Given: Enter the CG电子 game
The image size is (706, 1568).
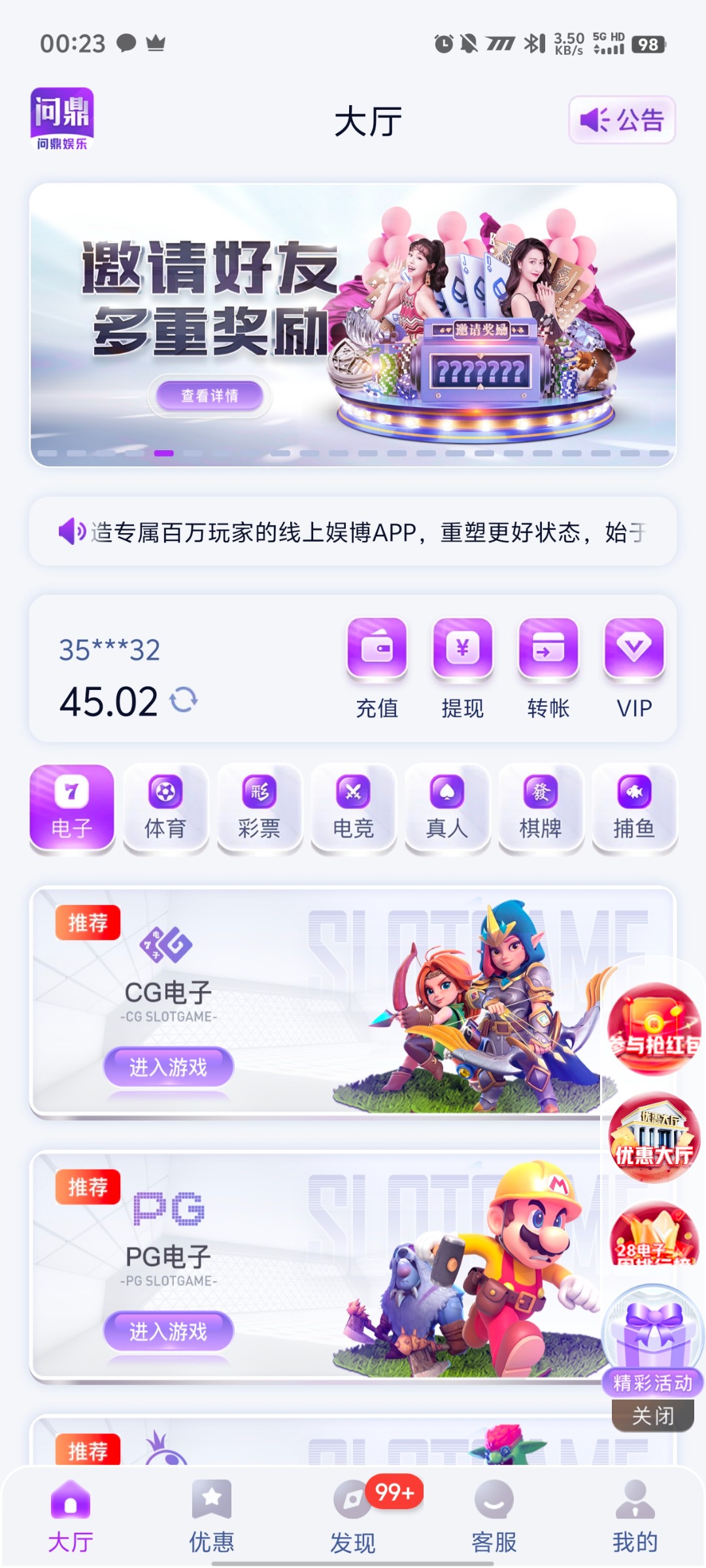Looking at the screenshot, I should point(168,1067).
